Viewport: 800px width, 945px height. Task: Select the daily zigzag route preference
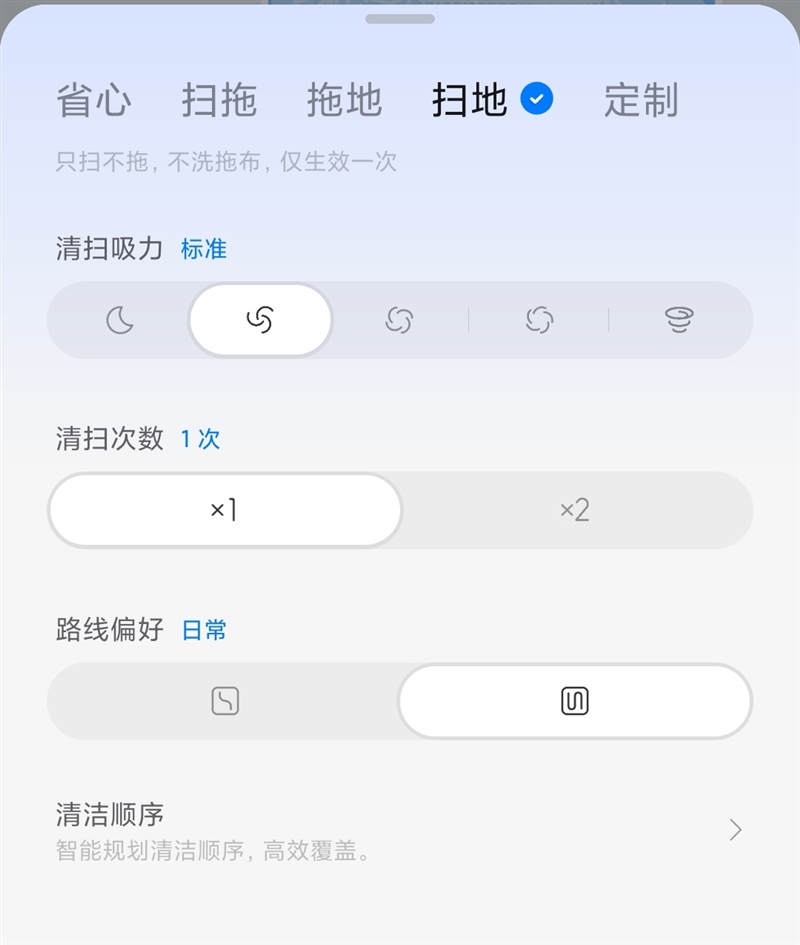[x=574, y=701]
